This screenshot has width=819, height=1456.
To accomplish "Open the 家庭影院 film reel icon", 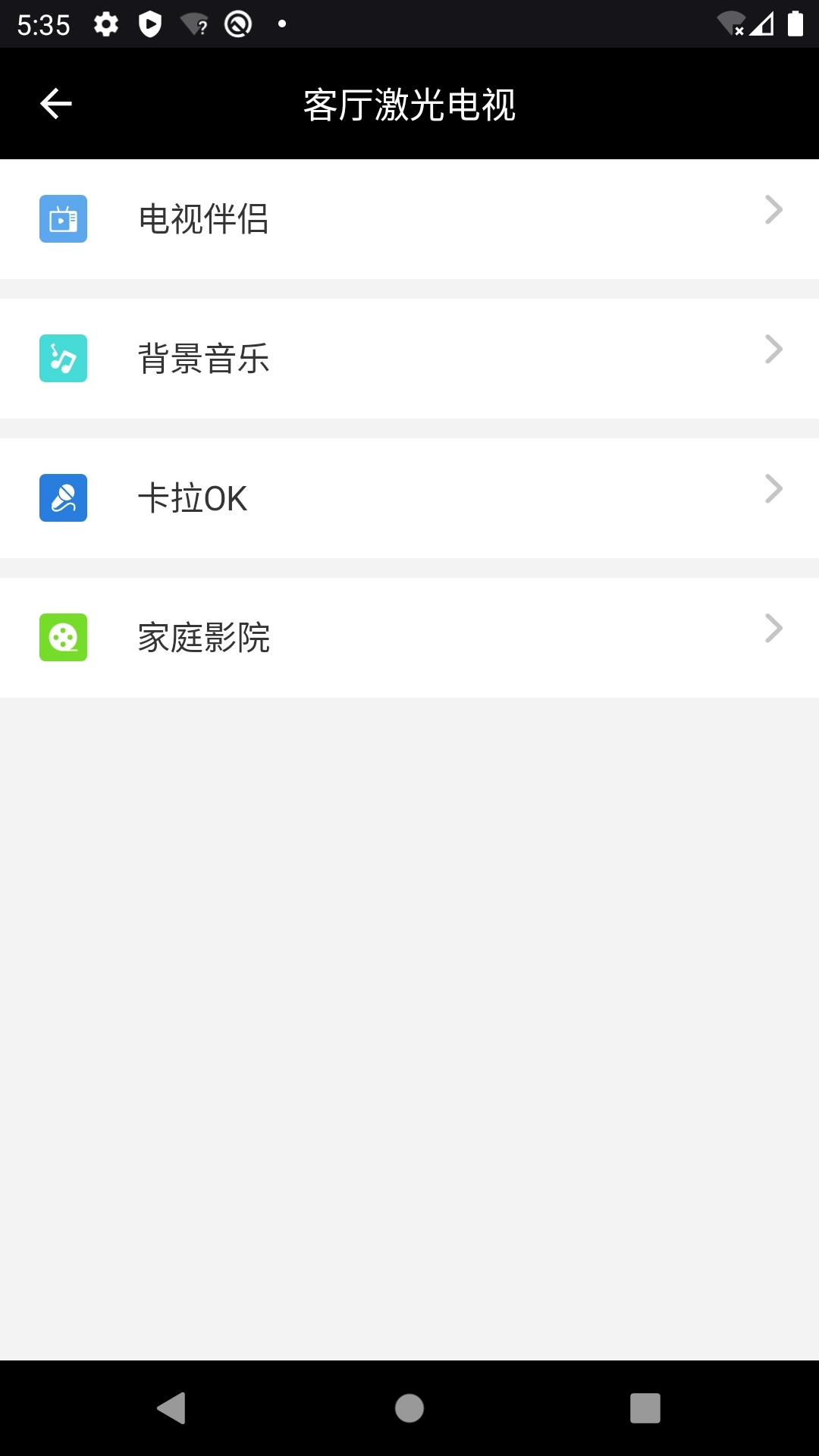I will (63, 638).
